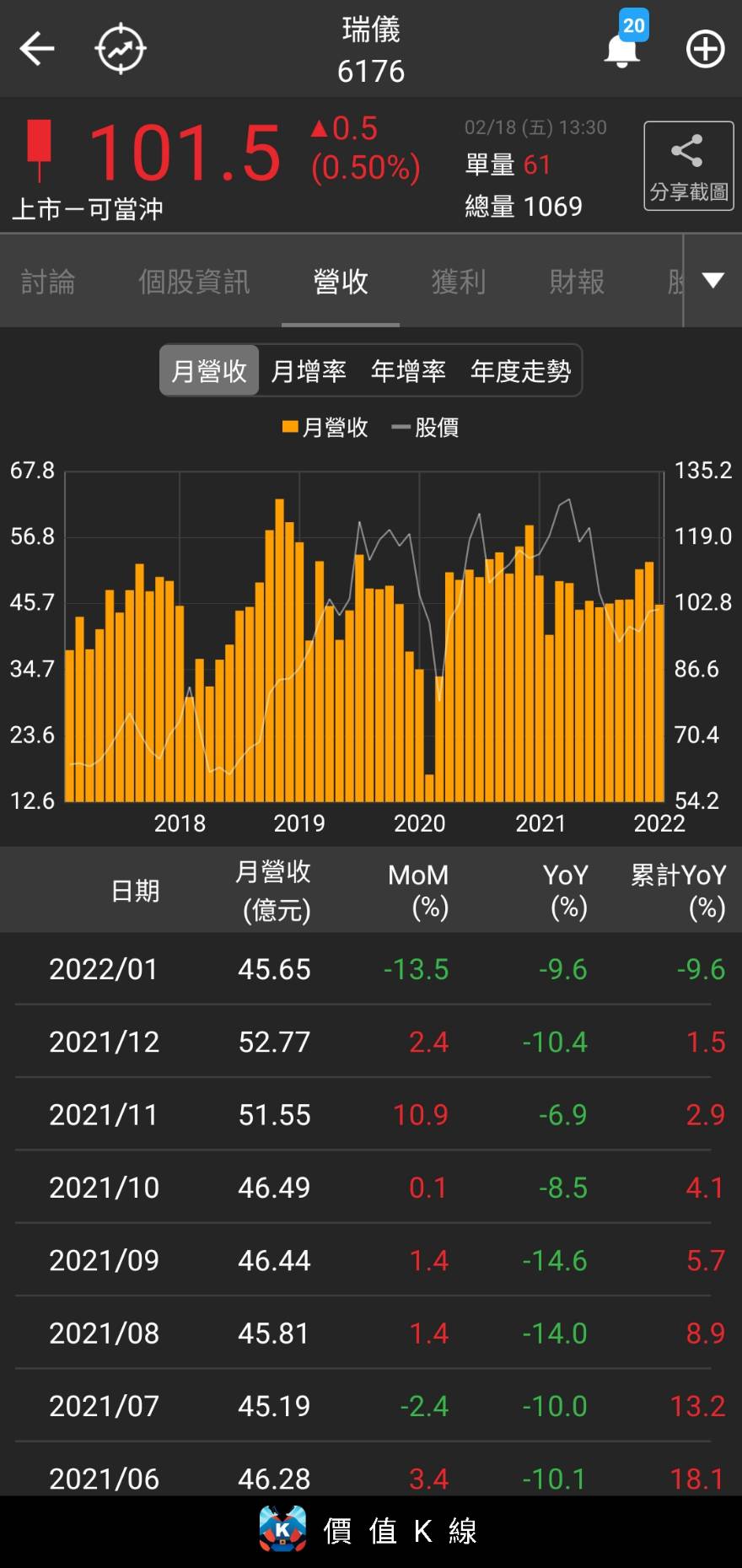Switch to 年增率 chart view
The height and width of the screenshot is (1568, 742).
coord(408,370)
